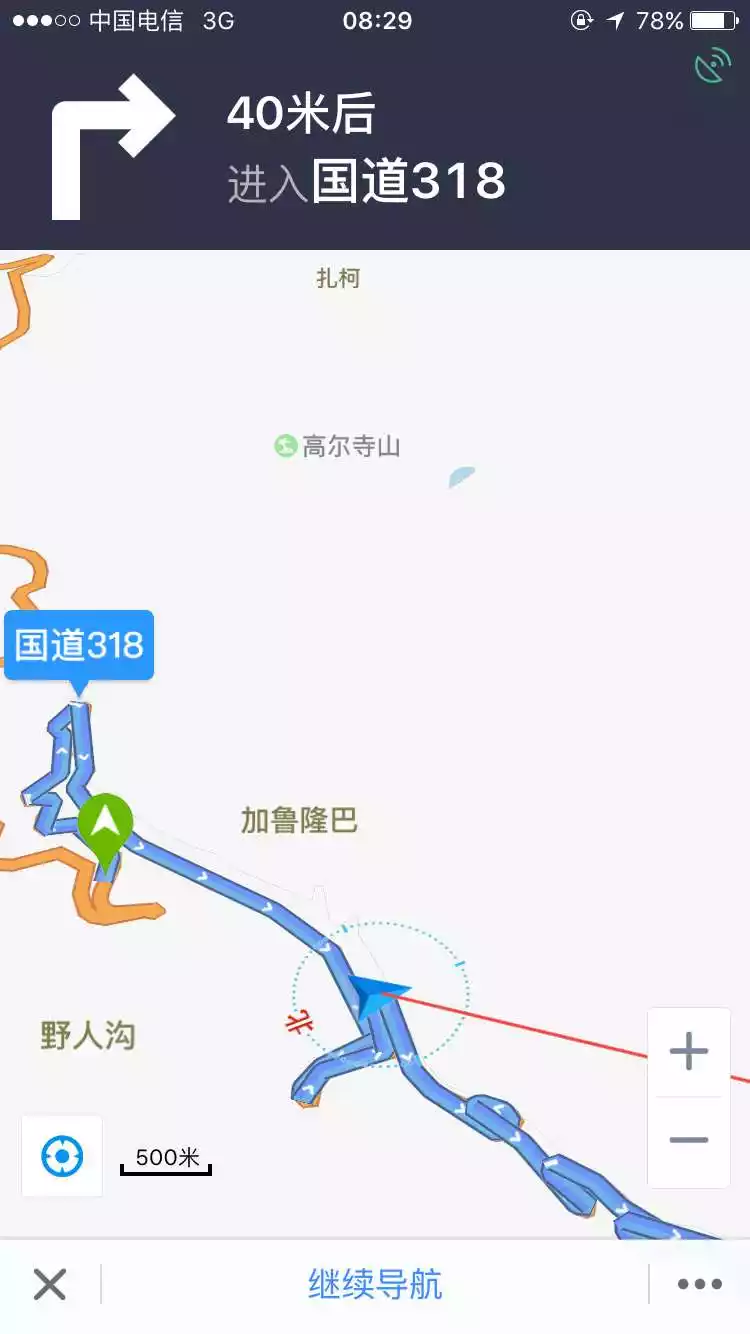This screenshot has height=1334, width=750.
Task: Zoom in the map with plus button
Action: [x=688, y=1052]
